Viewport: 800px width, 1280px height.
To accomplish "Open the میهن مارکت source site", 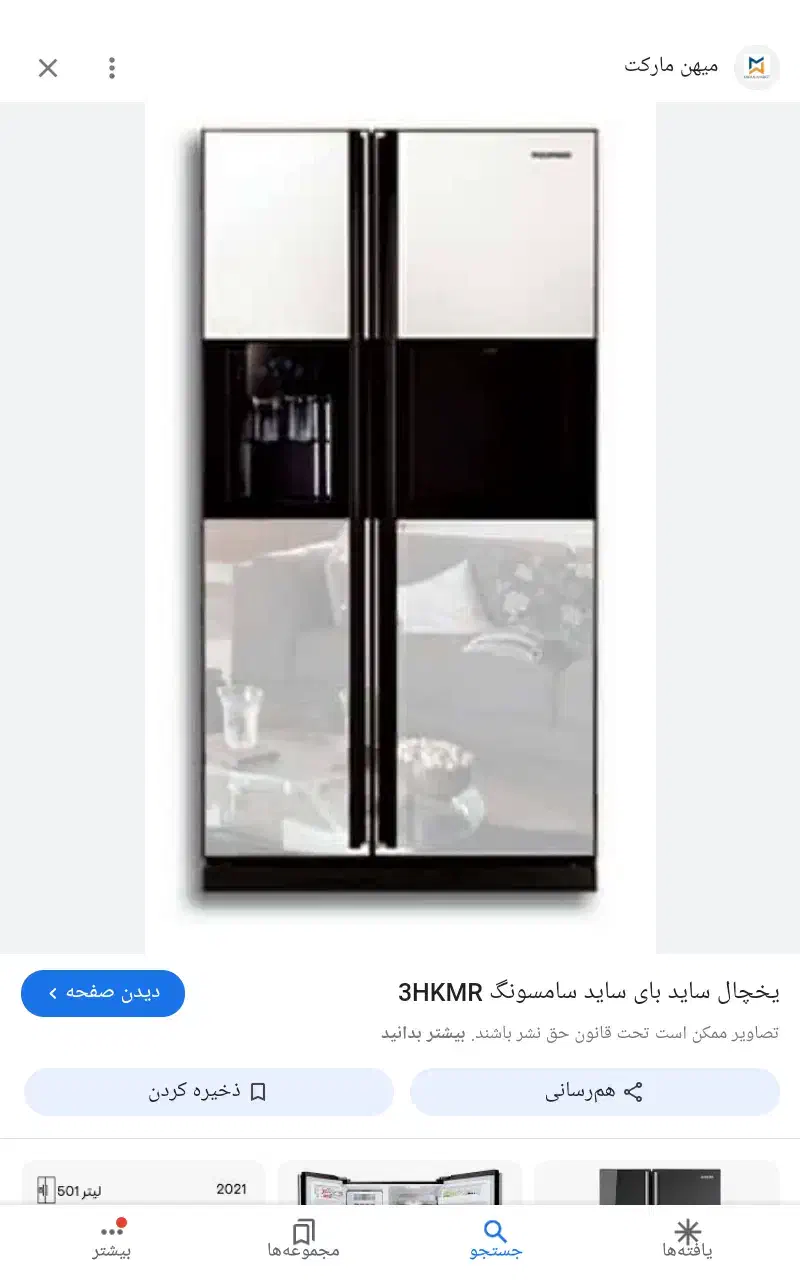I will click(x=701, y=67).
